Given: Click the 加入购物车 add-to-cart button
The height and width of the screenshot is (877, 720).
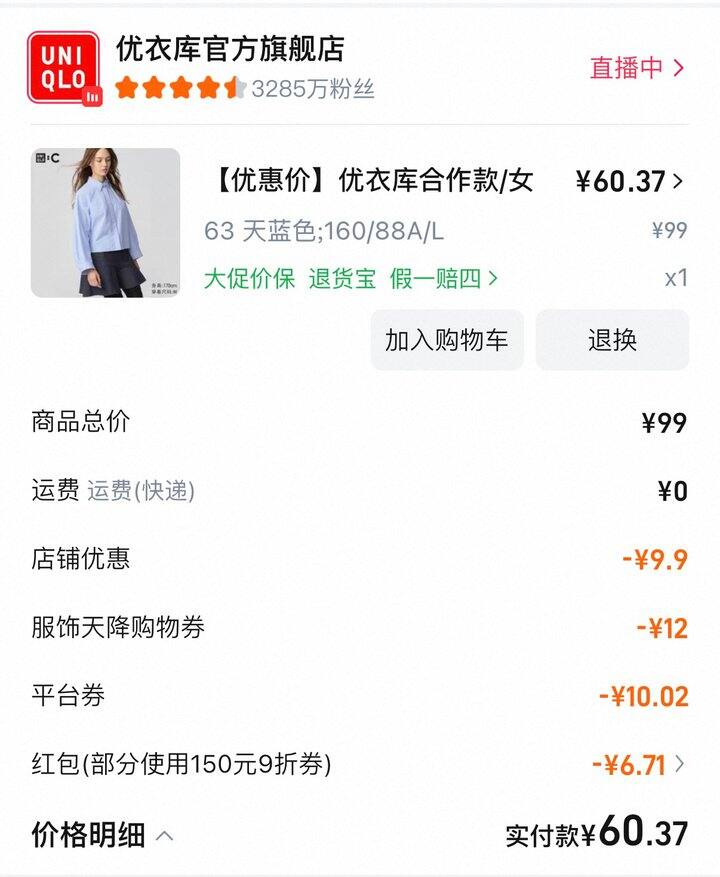Looking at the screenshot, I should coord(446,341).
